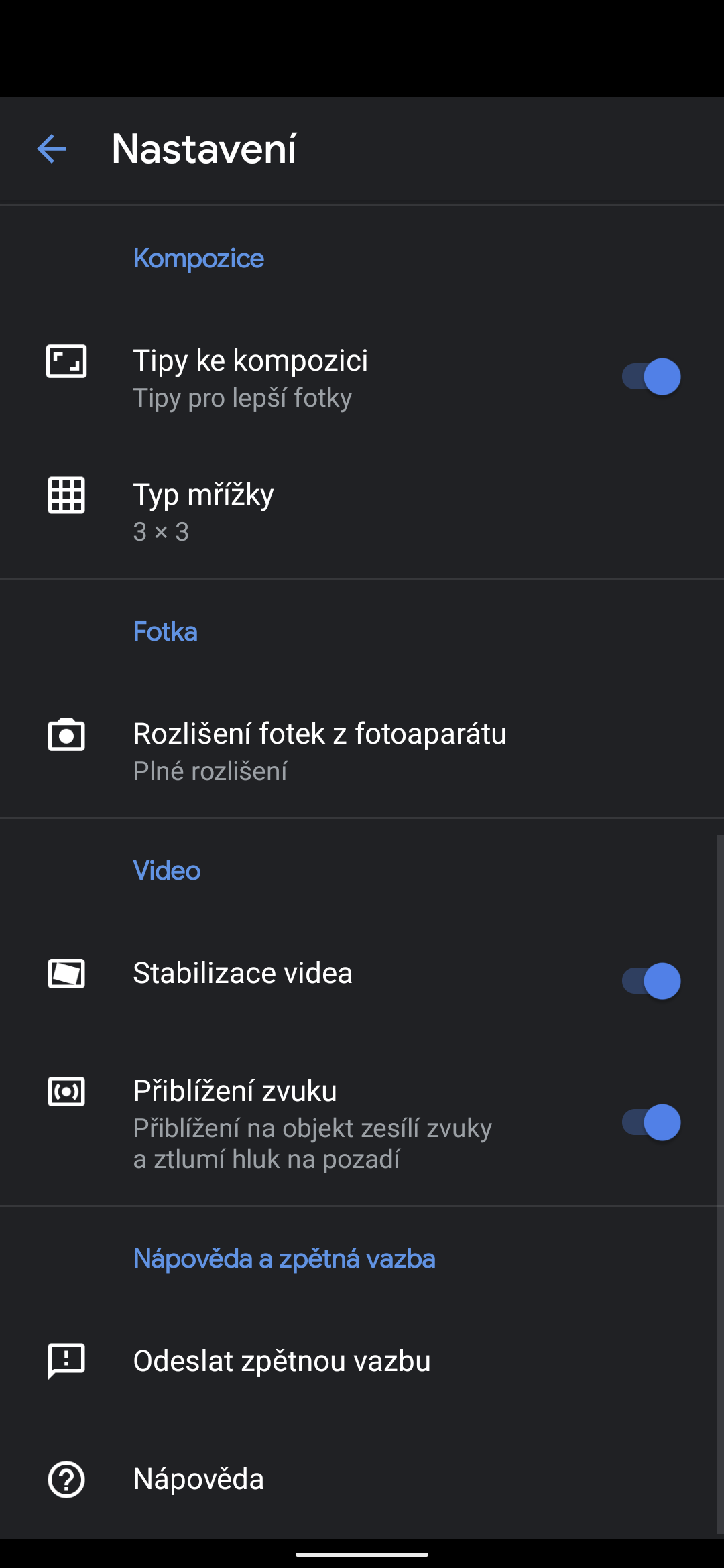724x1568 pixels.
Task: Select the grid type icon
Action: pos(66,496)
